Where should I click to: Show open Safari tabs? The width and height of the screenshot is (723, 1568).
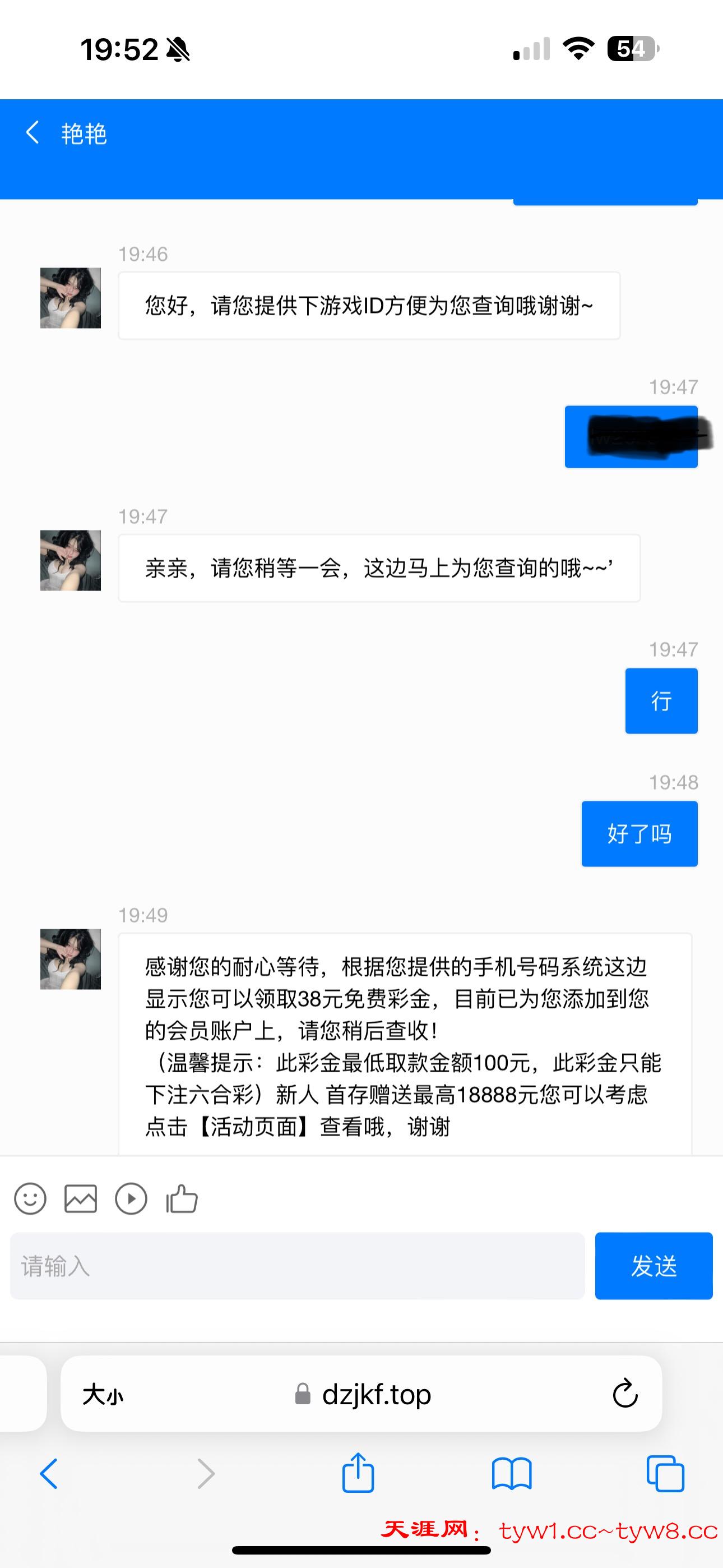point(665,1474)
